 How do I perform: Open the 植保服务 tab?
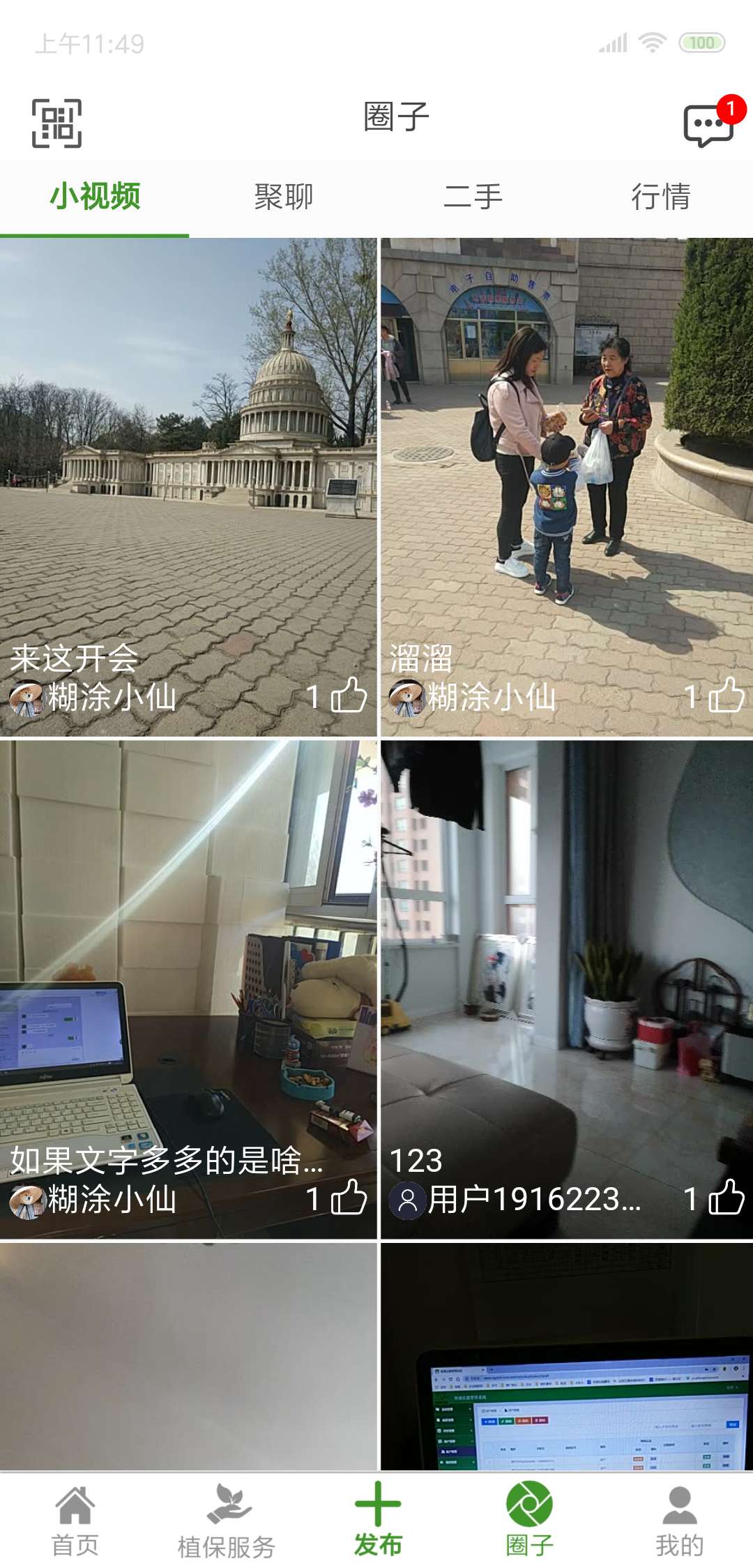(226, 1521)
